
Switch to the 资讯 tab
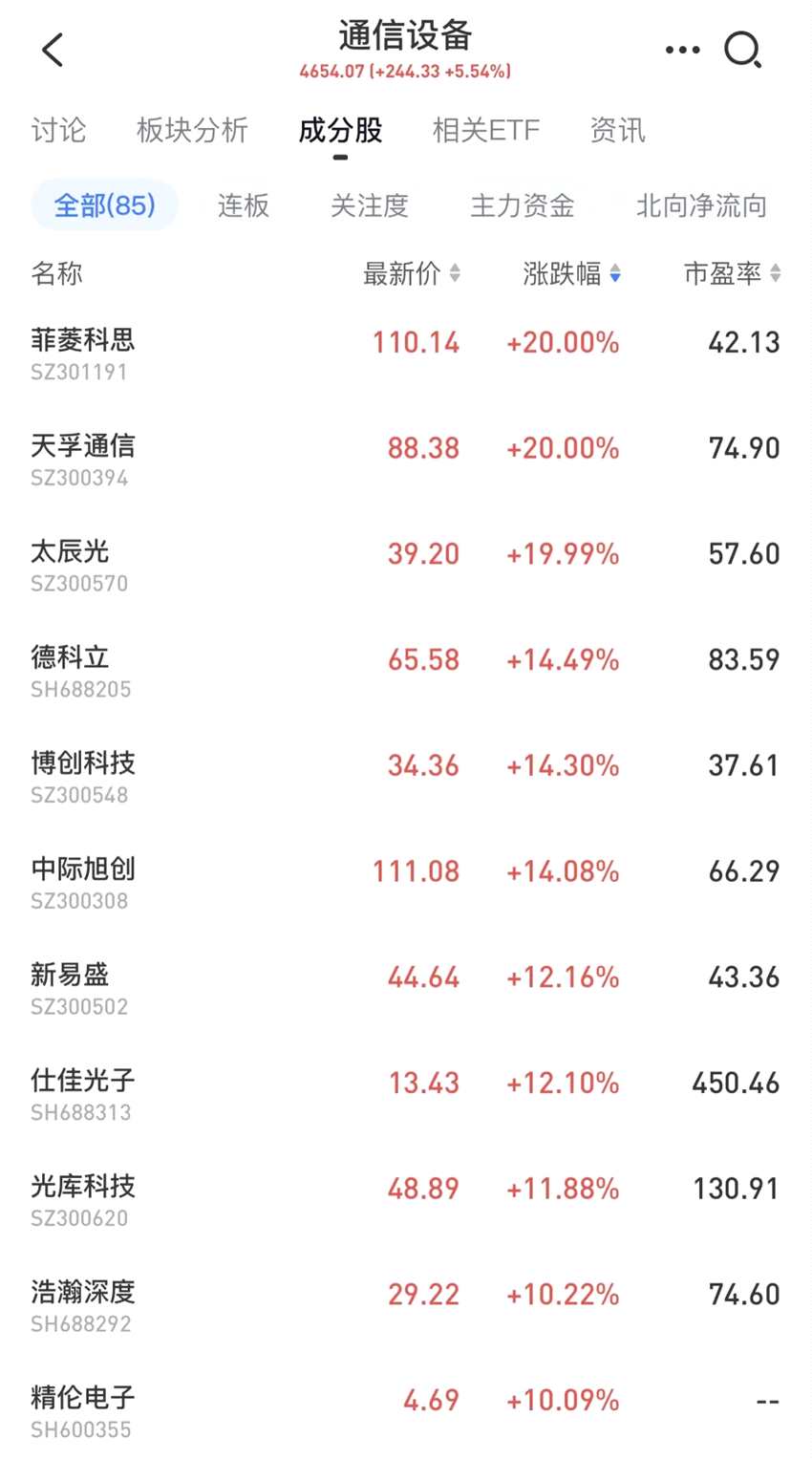(617, 130)
